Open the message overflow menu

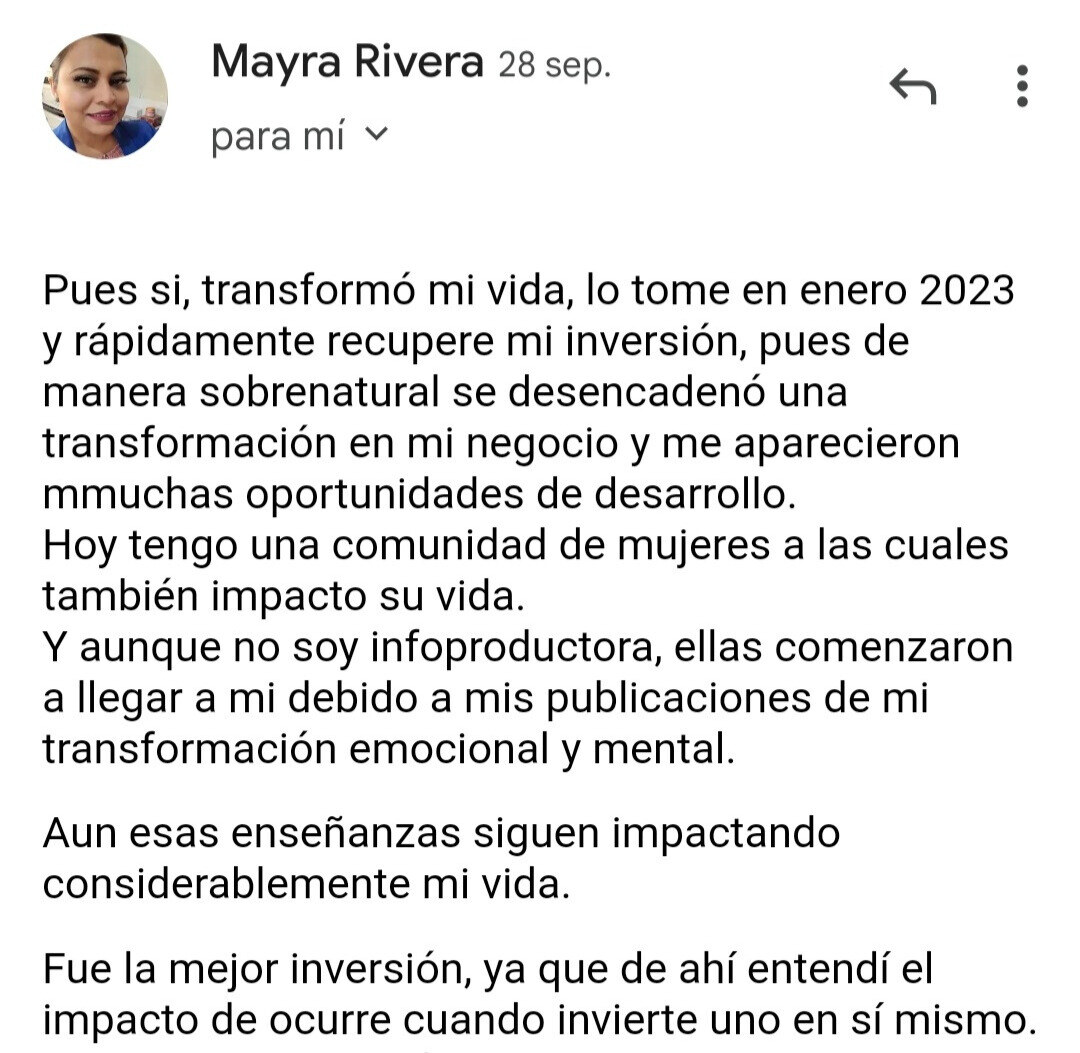[1021, 87]
